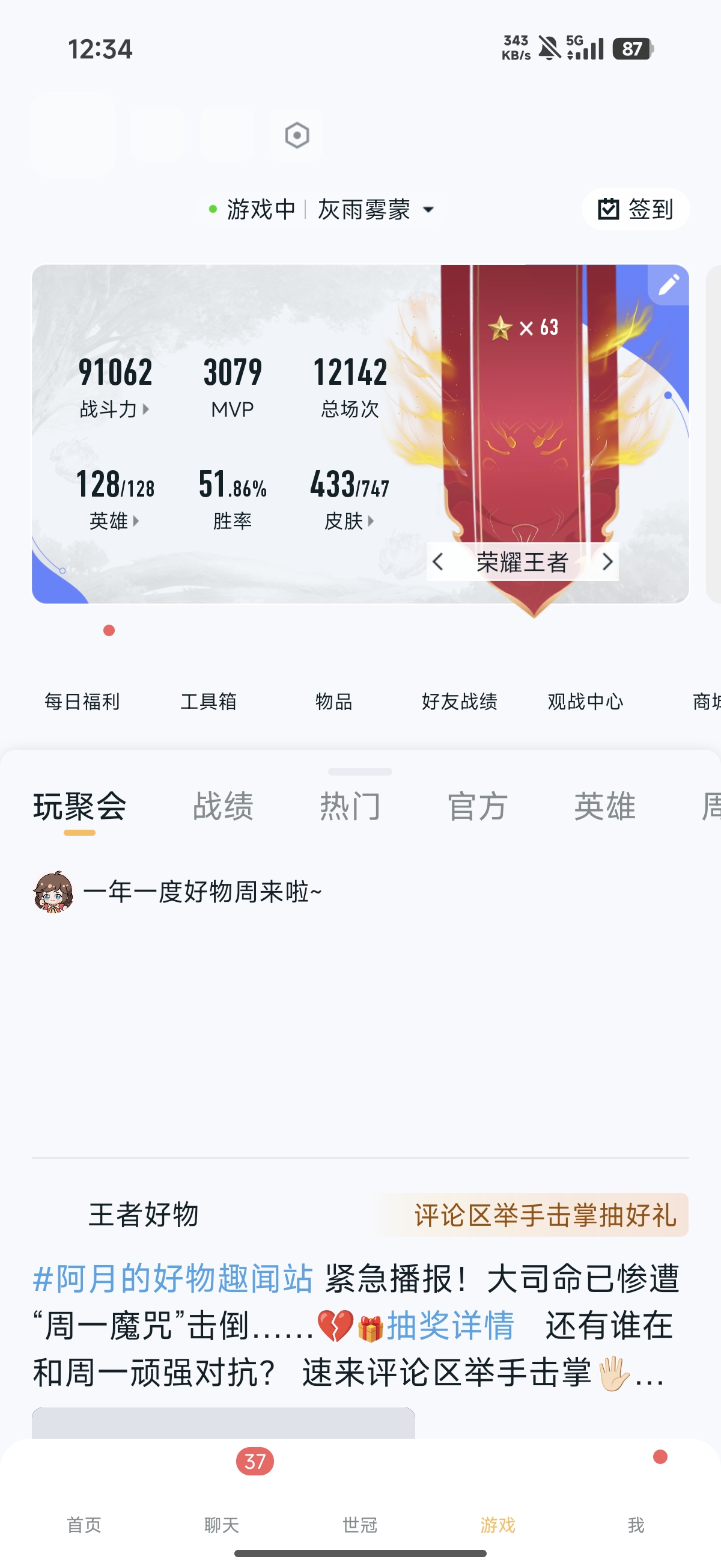Viewport: 721px width, 1568px height.
Task: Enter 观战中心 spectate center
Action: pos(585,701)
